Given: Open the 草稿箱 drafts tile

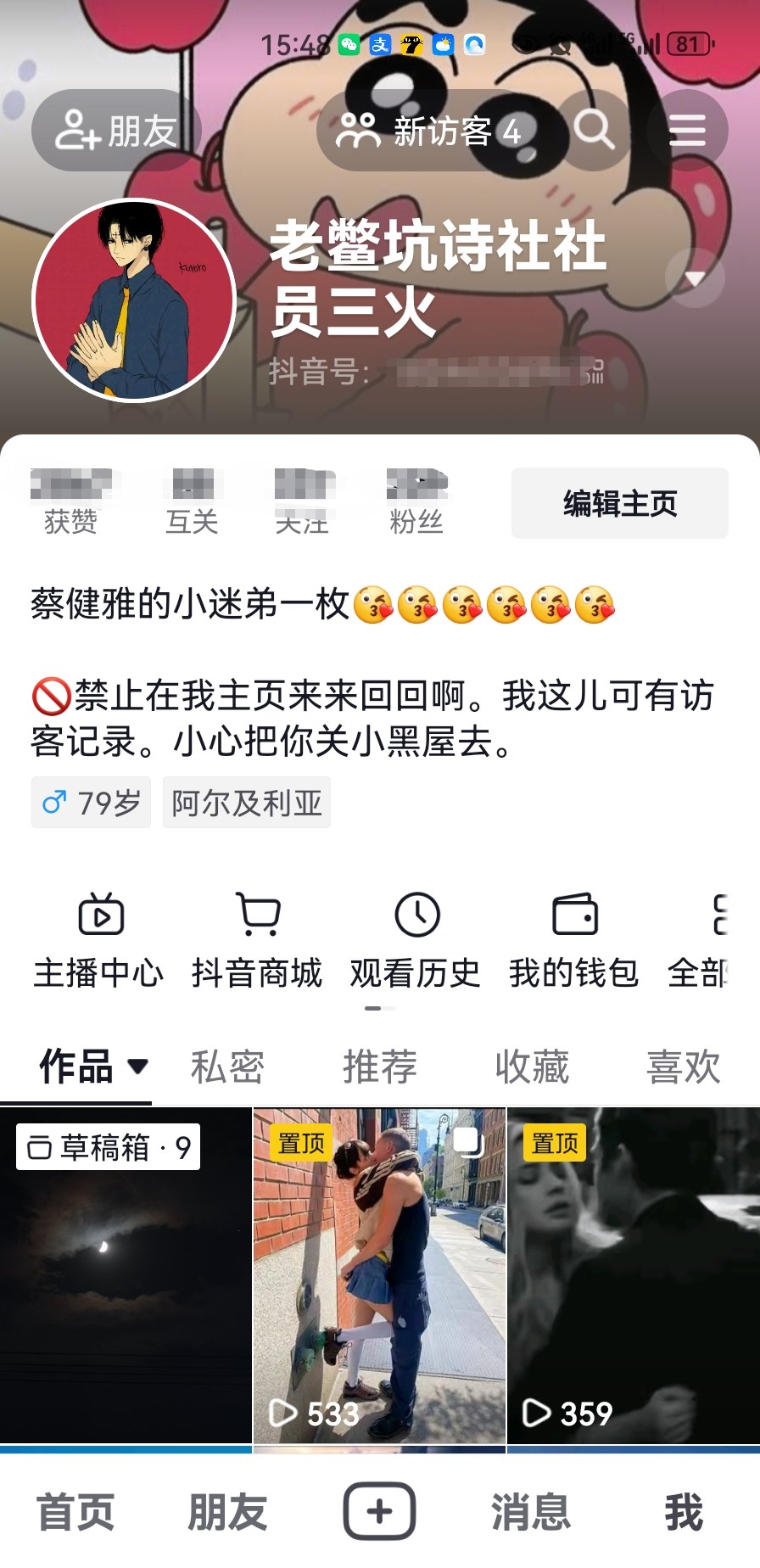Looking at the screenshot, I should pos(126,1274).
